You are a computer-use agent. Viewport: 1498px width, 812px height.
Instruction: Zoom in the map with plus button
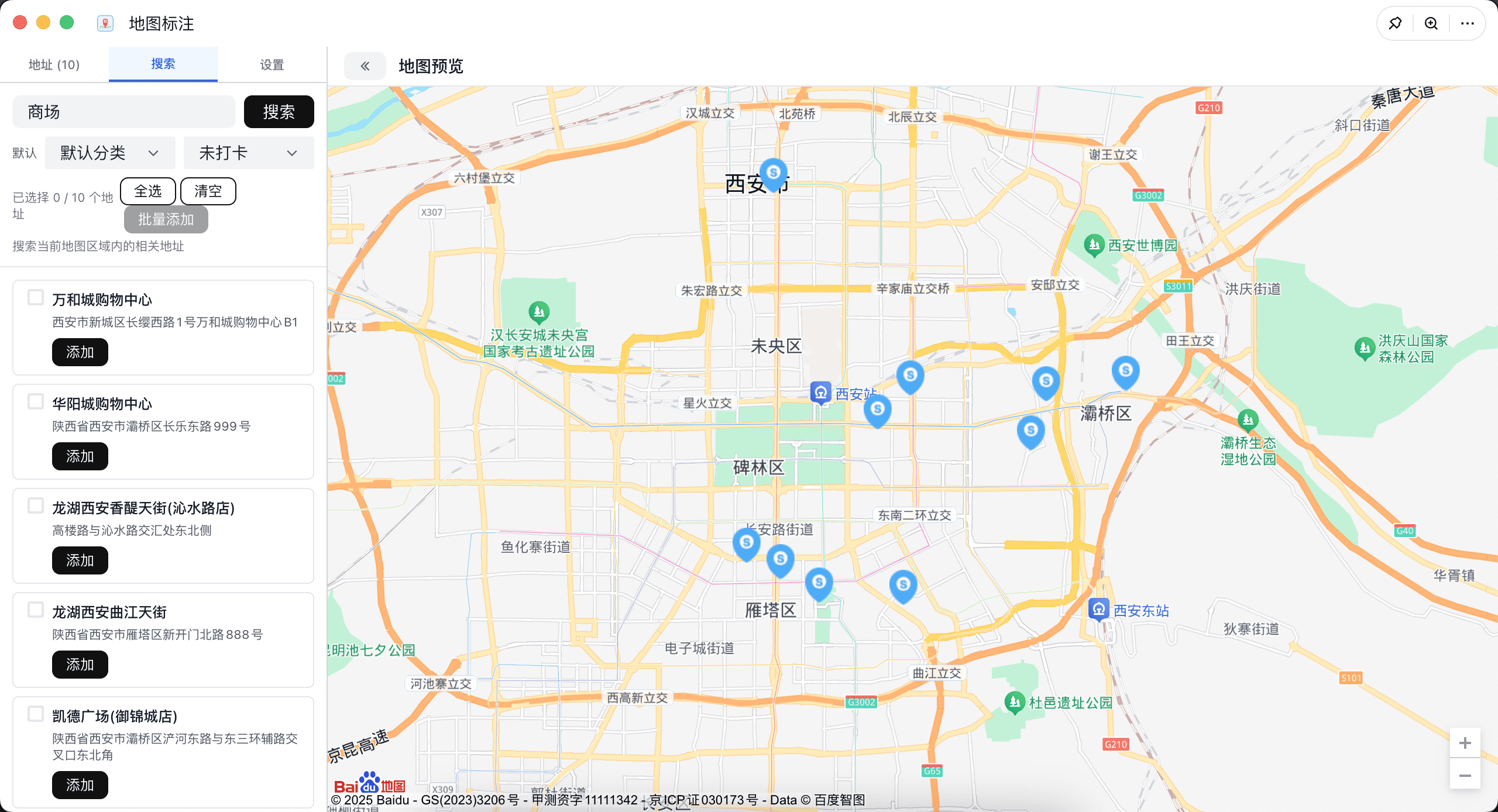pos(1465,743)
